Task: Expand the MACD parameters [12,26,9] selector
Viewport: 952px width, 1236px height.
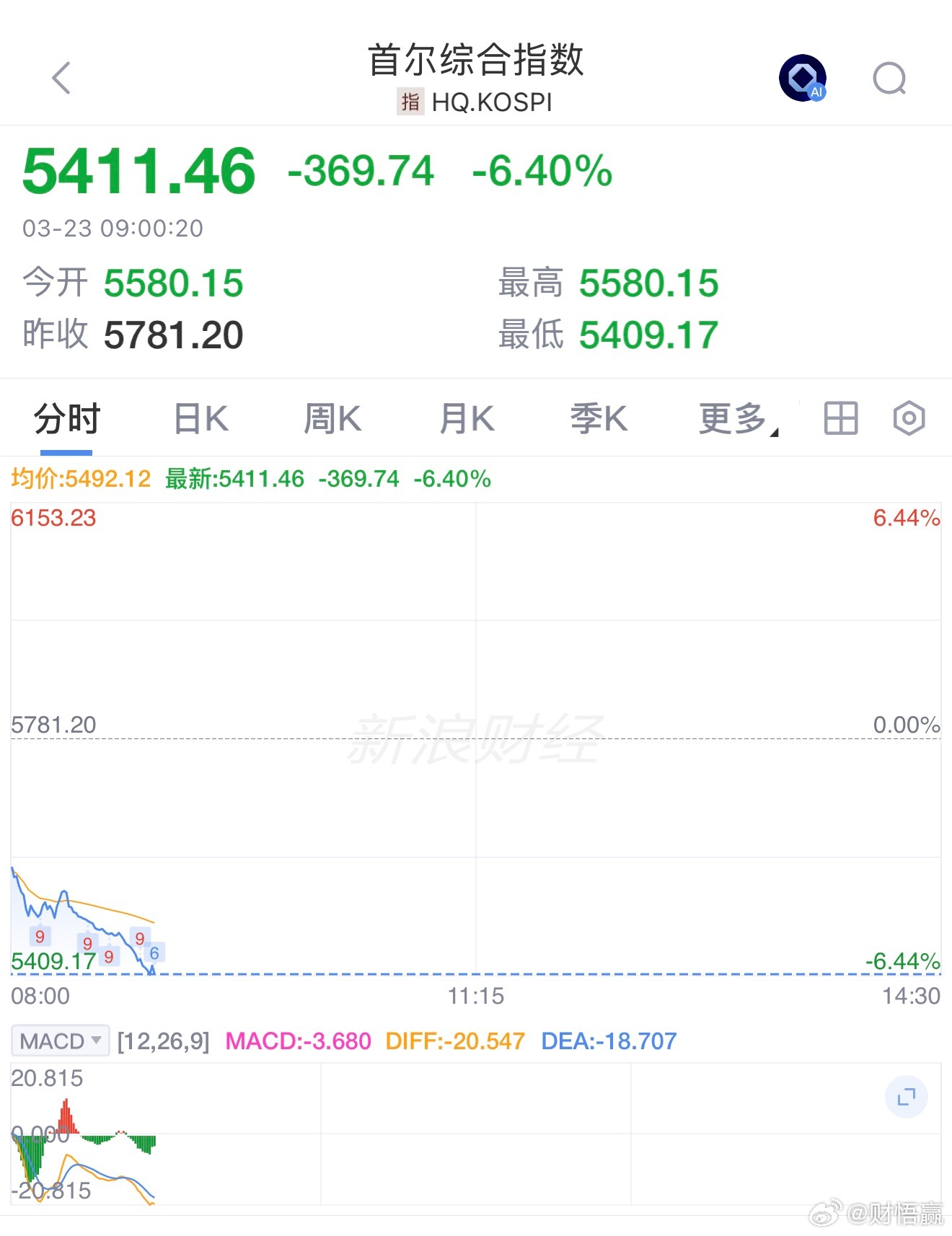Action: (x=164, y=1041)
